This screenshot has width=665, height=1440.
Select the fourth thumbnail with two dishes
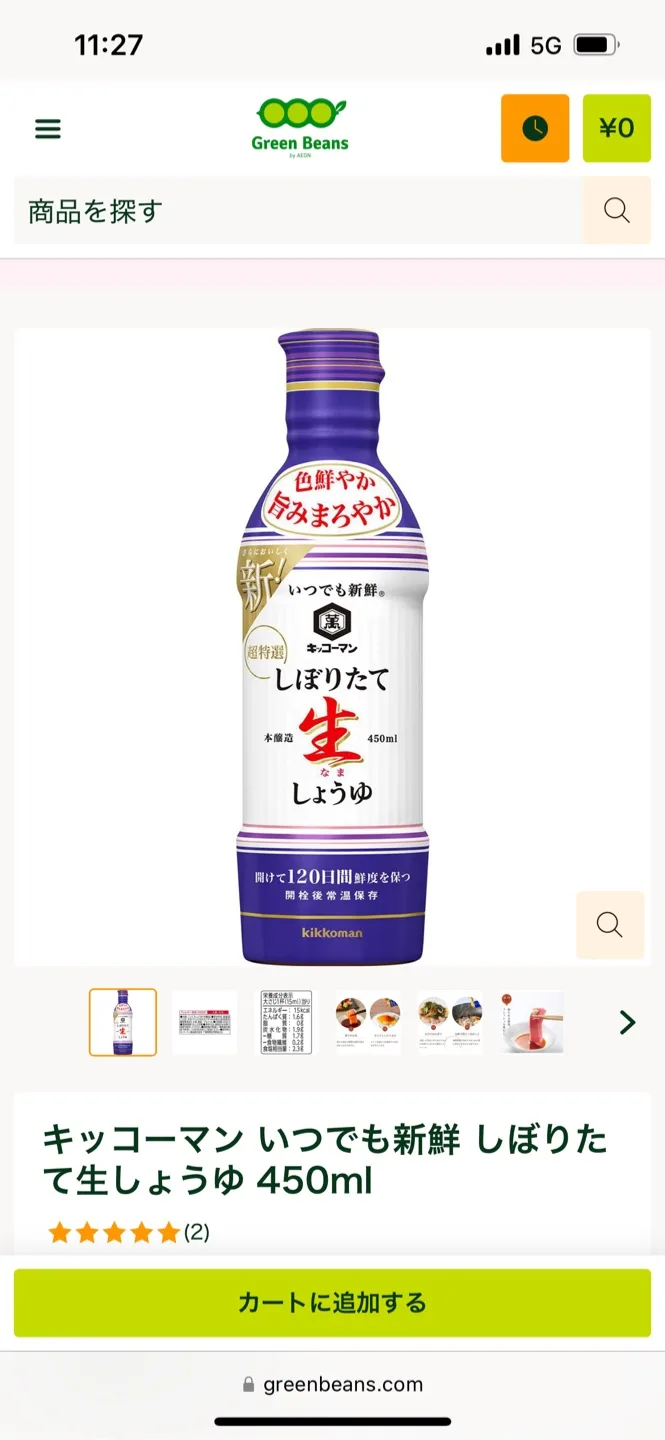[368, 1022]
